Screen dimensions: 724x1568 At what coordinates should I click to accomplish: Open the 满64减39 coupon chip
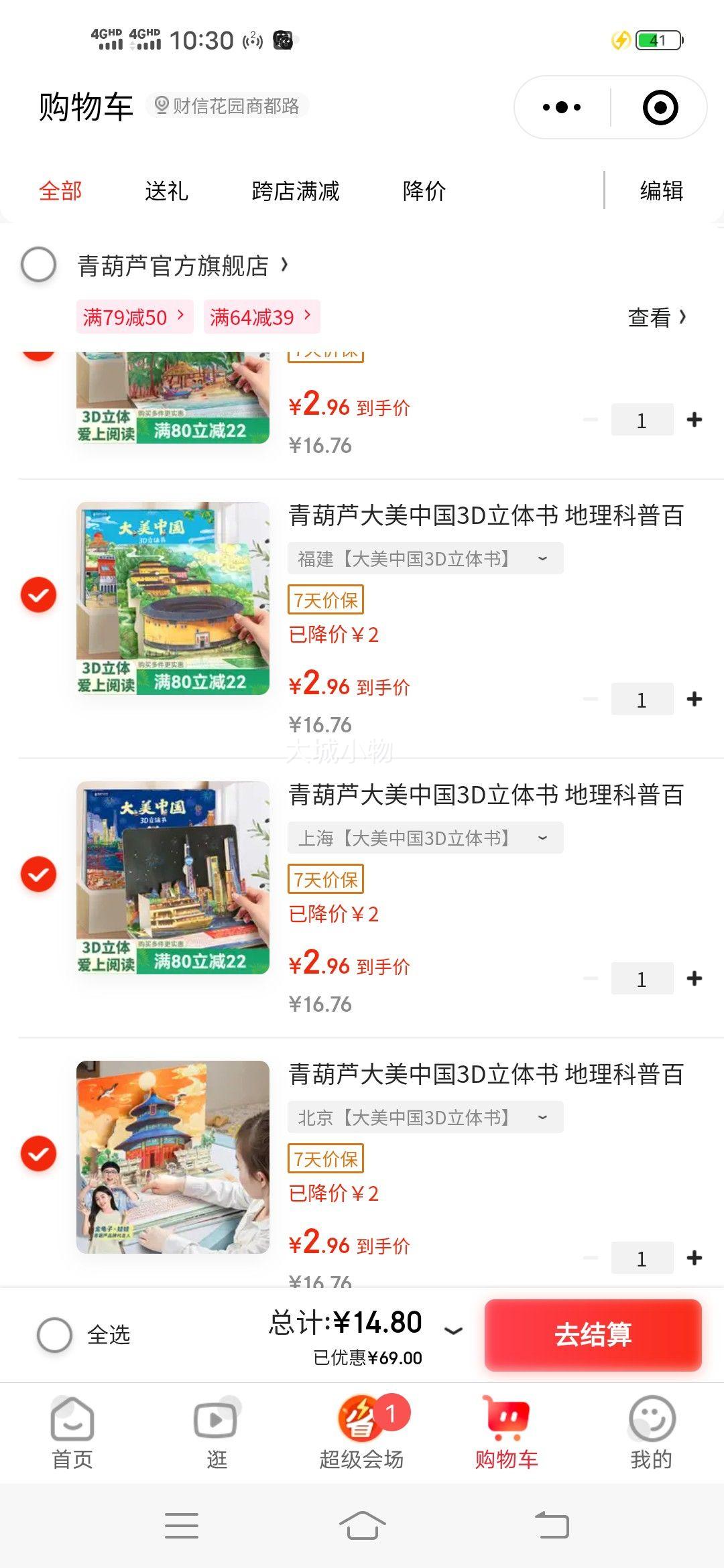(x=261, y=317)
